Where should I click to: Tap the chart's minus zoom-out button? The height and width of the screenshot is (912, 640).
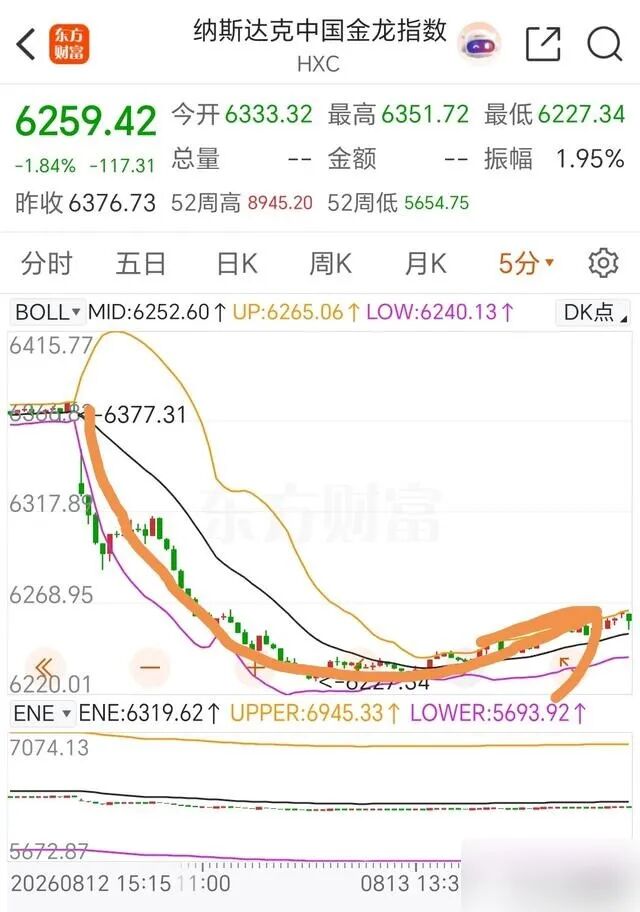pyautogui.click(x=150, y=667)
